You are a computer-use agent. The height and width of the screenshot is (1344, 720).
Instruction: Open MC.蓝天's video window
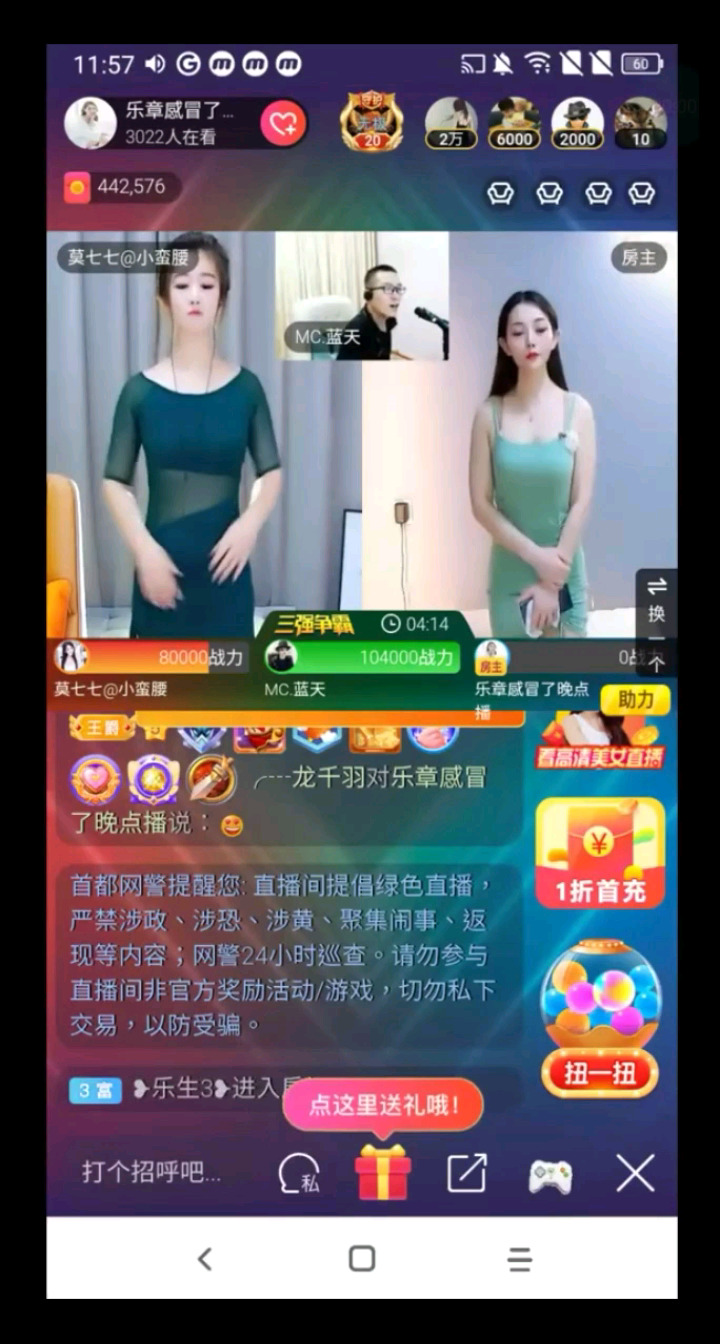tap(362, 296)
